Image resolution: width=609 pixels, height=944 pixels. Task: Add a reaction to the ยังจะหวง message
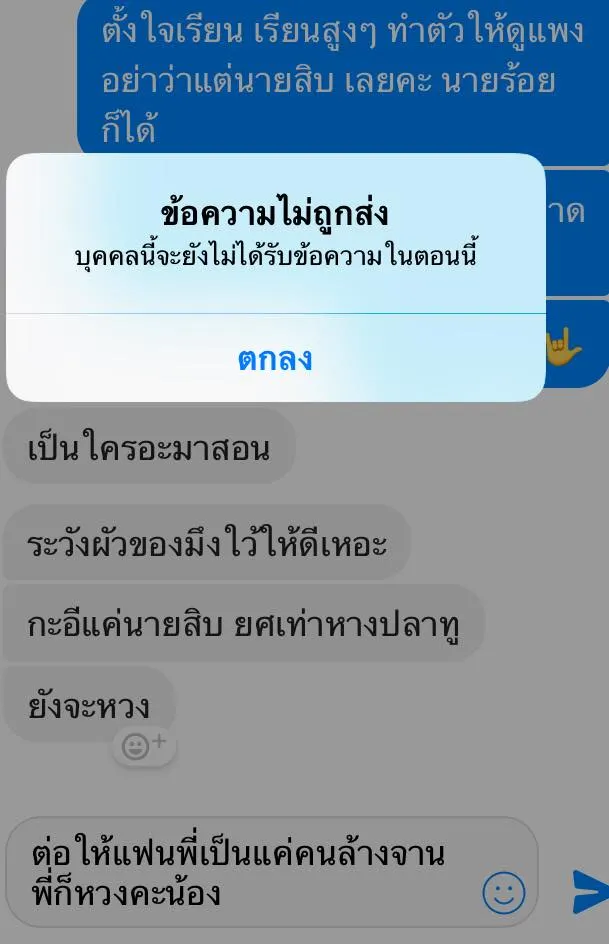click(x=145, y=746)
